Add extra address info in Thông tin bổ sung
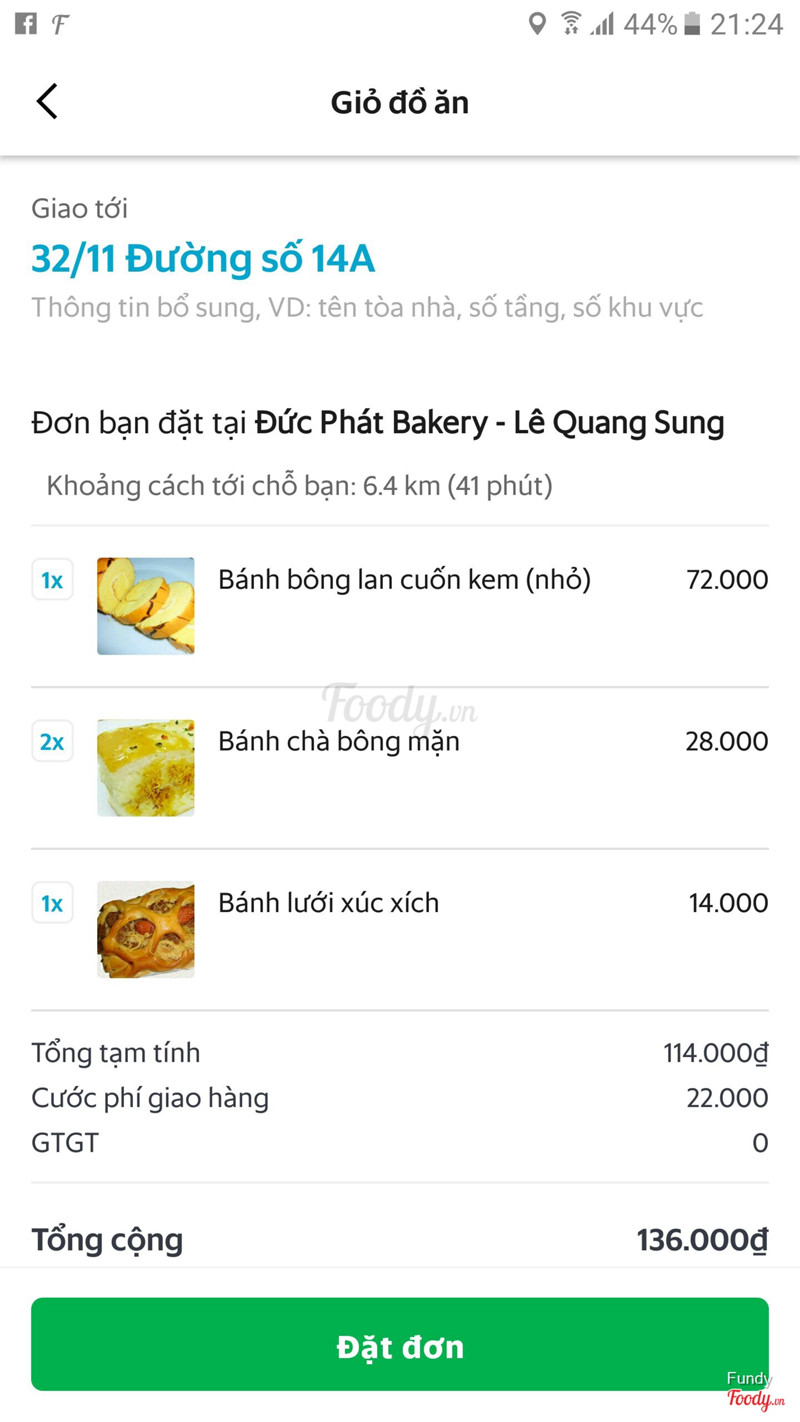 pos(367,307)
